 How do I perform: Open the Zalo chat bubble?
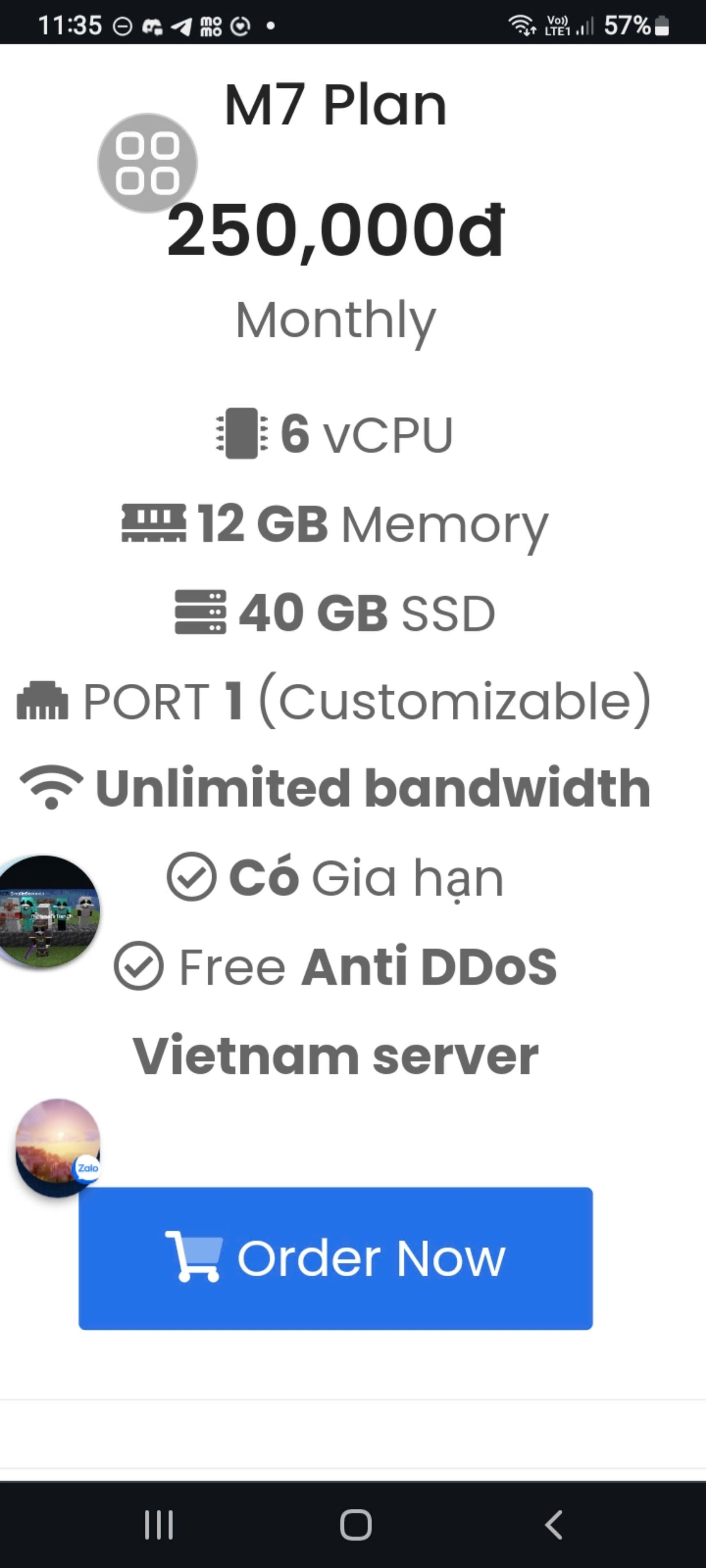[x=58, y=1147]
